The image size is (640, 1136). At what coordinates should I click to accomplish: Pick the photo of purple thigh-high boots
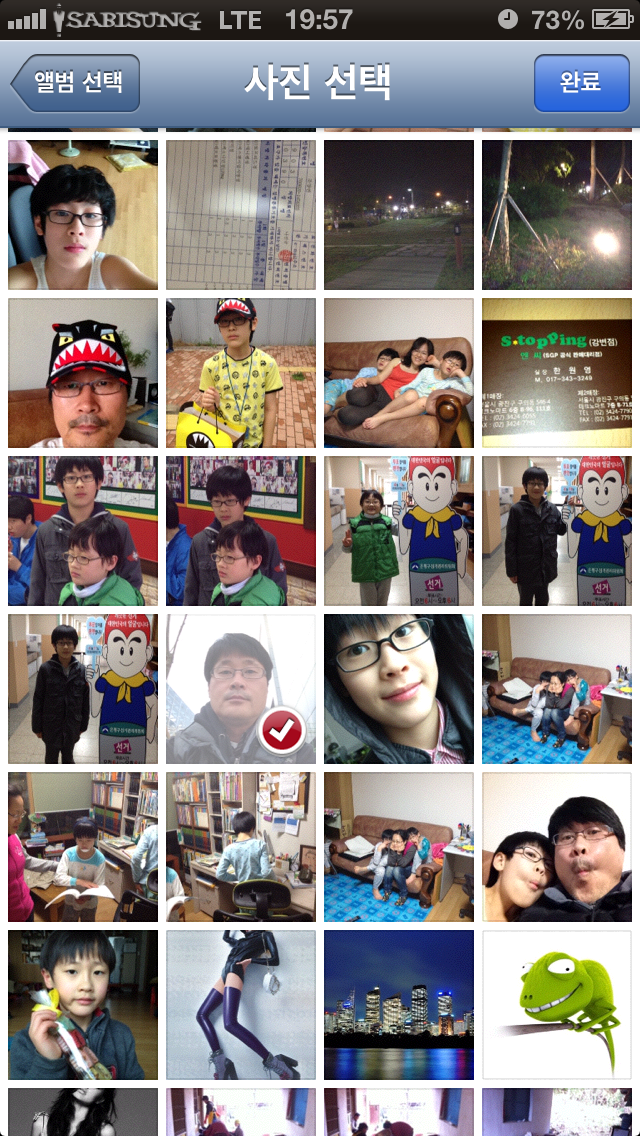click(241, 1005)
